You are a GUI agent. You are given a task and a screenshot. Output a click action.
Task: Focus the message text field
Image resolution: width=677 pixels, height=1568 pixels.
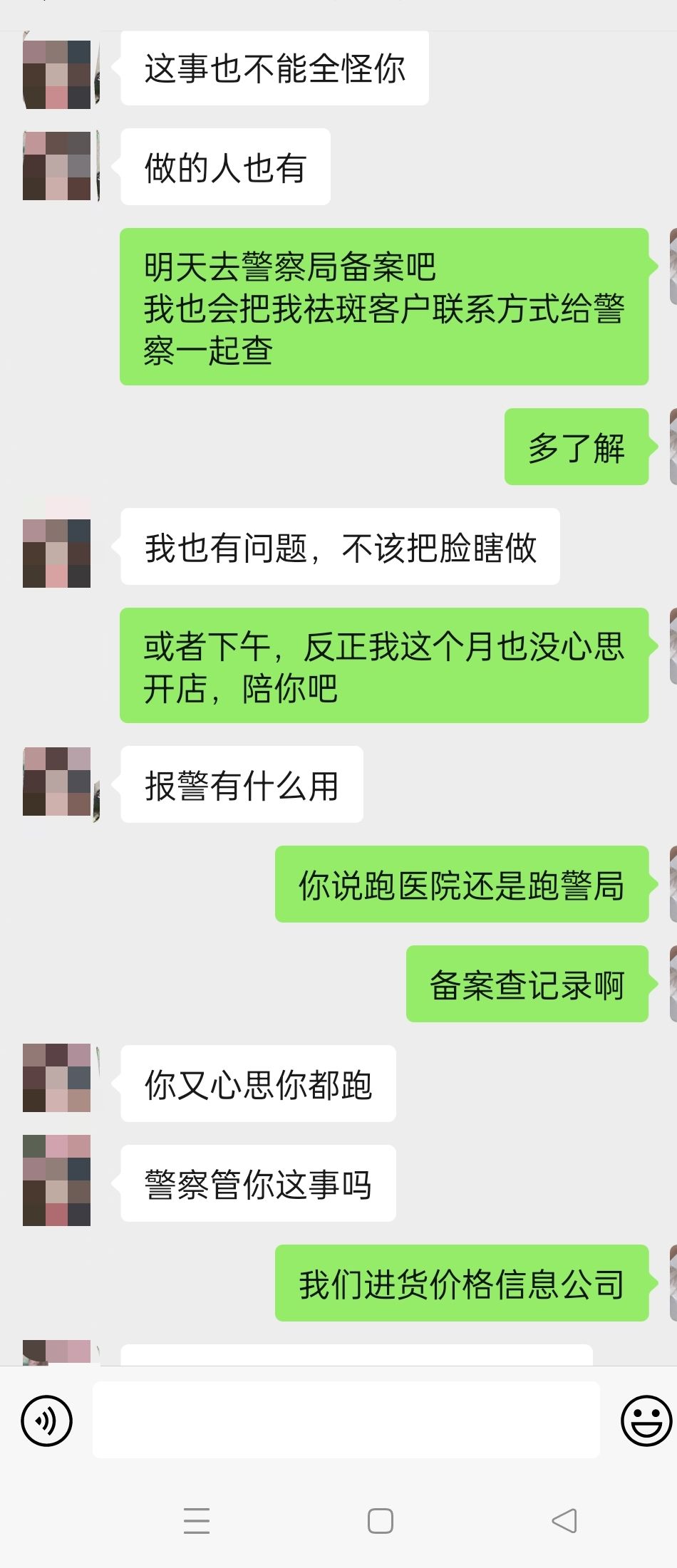pyautogui.click(x=346, y=1420)
